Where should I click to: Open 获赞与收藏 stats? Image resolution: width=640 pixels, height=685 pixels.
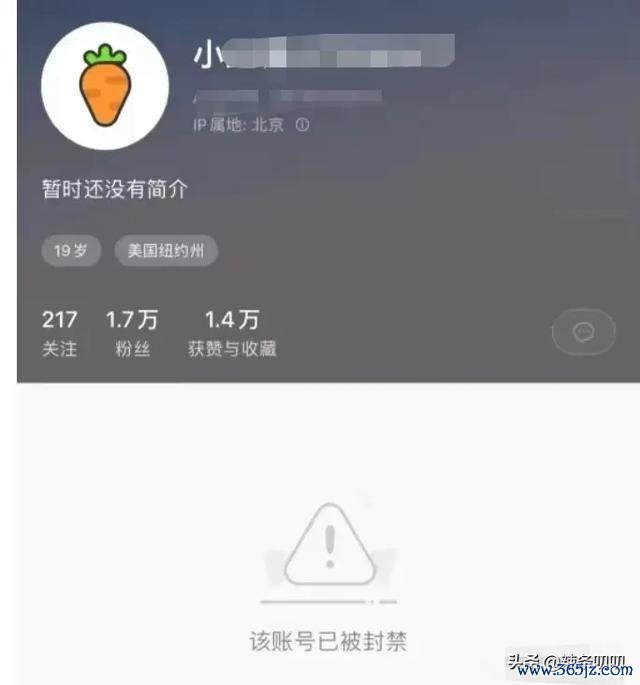pos(232,334)
